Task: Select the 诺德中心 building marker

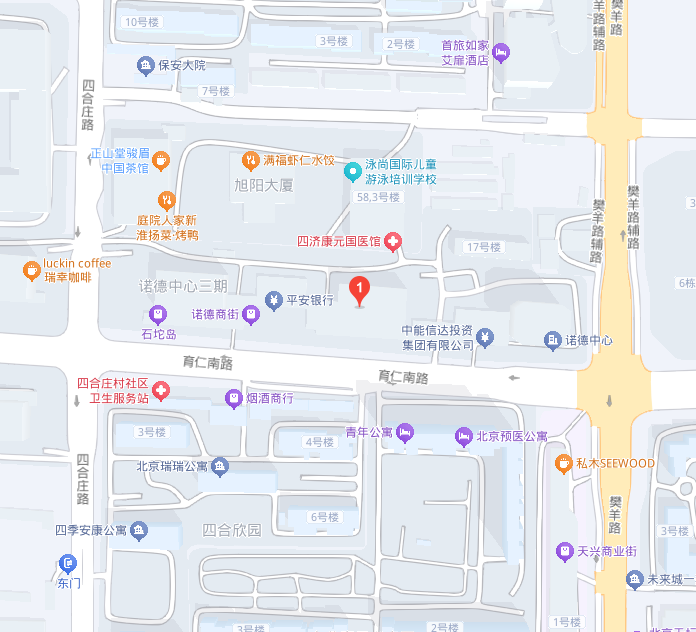Action: tap(552, 340)
